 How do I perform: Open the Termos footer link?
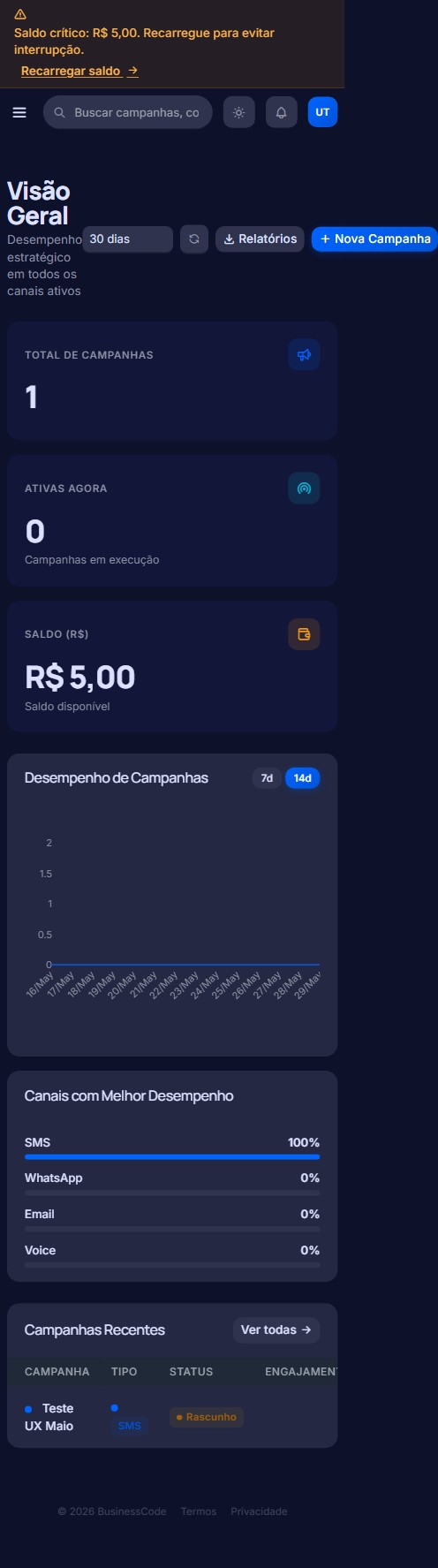[x=199, y=1511]
